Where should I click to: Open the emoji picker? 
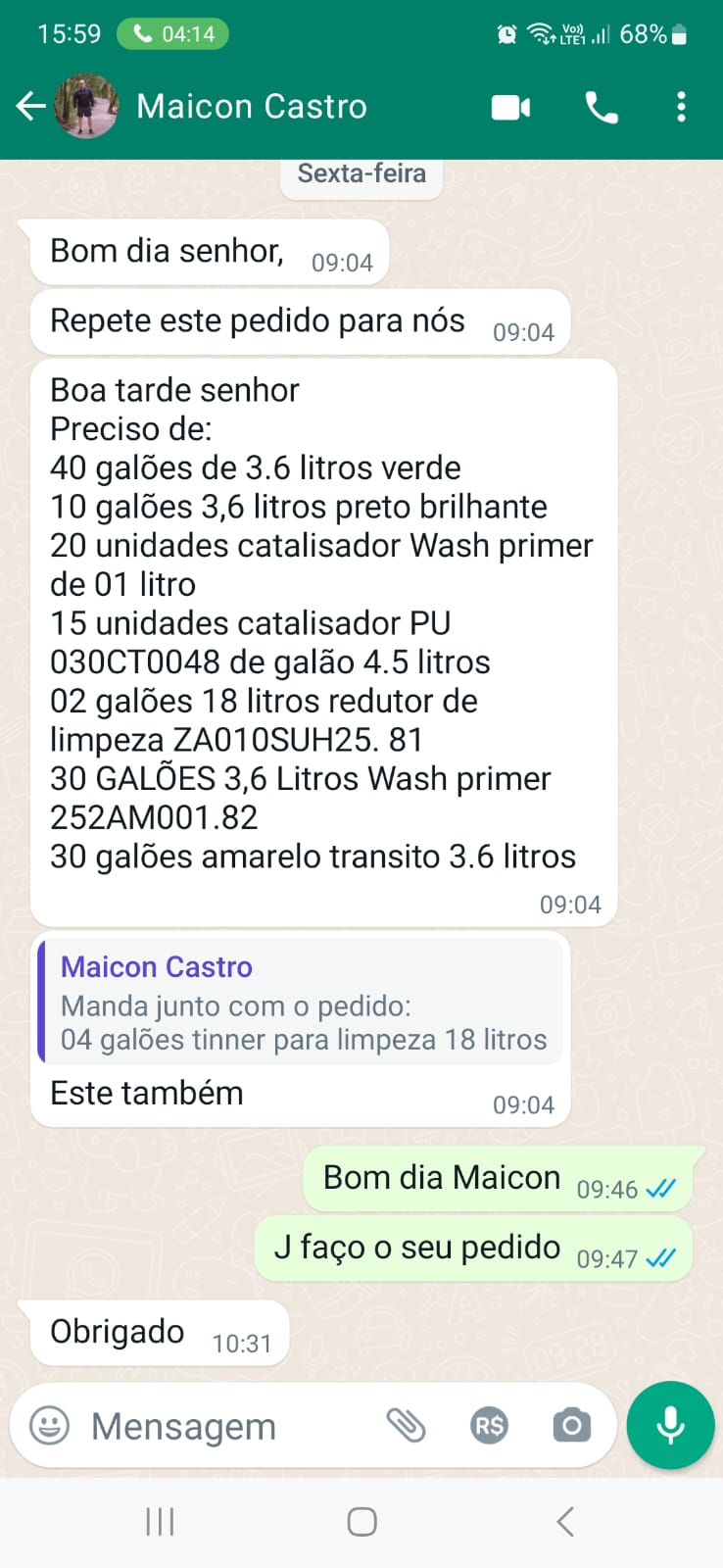(50, 1425)
